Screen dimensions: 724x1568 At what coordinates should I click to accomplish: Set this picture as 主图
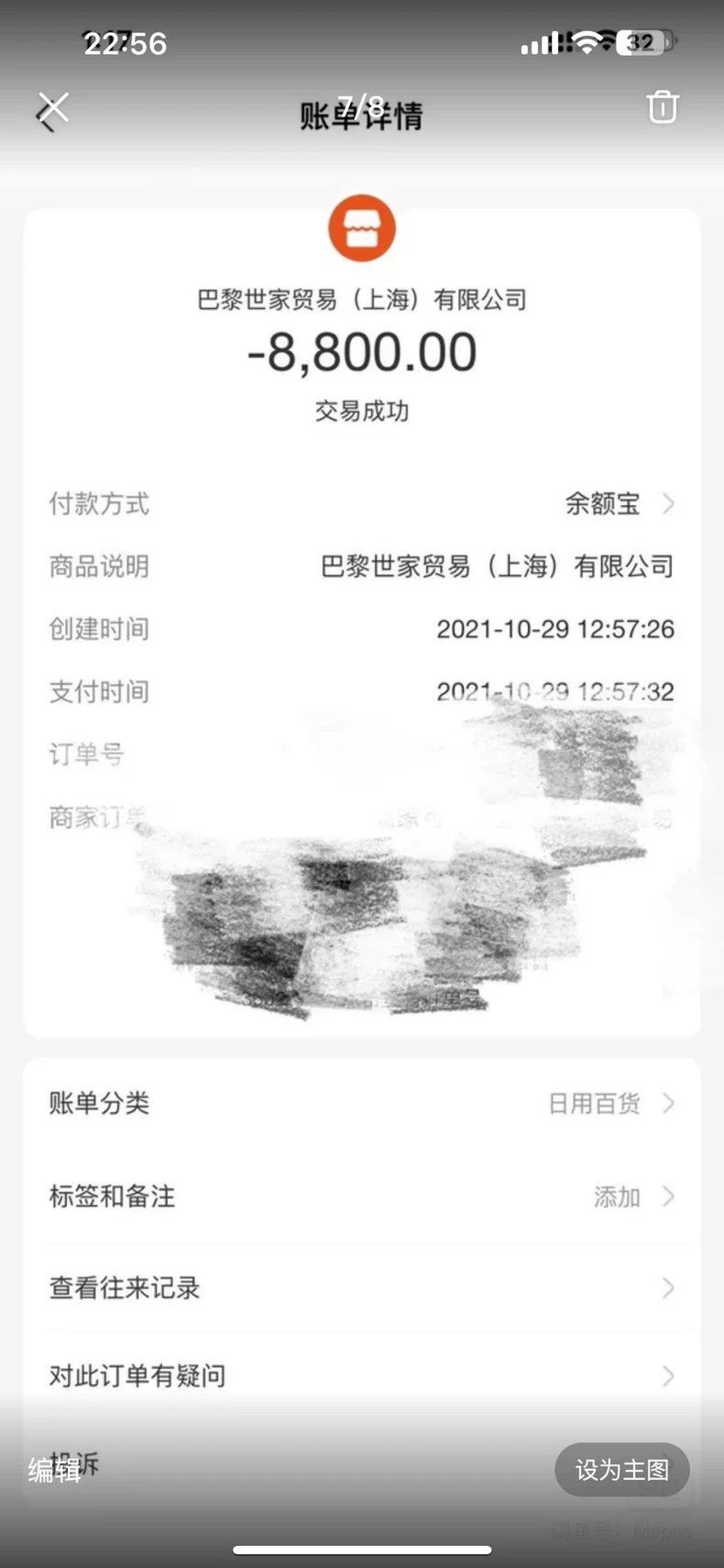pos(622,1470)
